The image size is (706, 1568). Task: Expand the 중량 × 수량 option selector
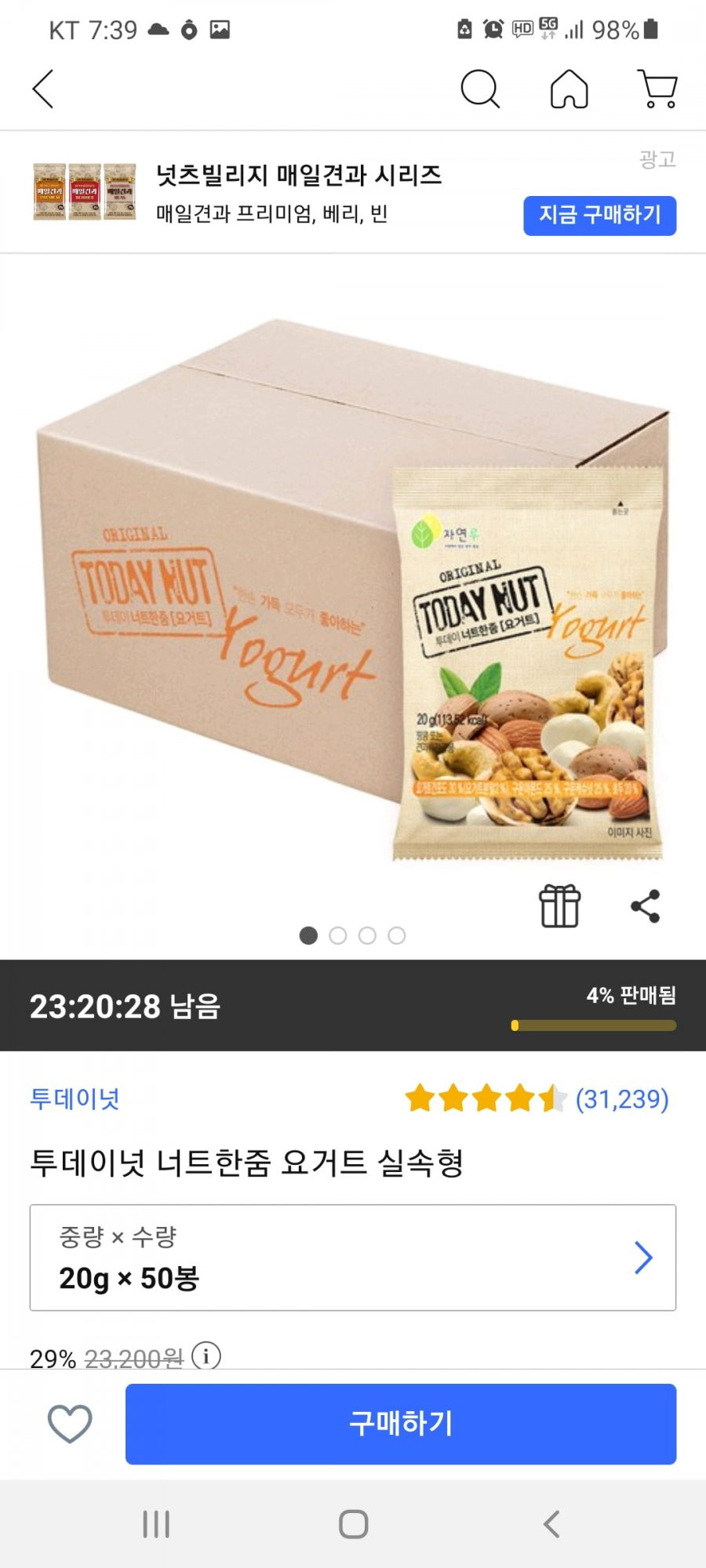pyautogui.click(x=353, y=1258)
